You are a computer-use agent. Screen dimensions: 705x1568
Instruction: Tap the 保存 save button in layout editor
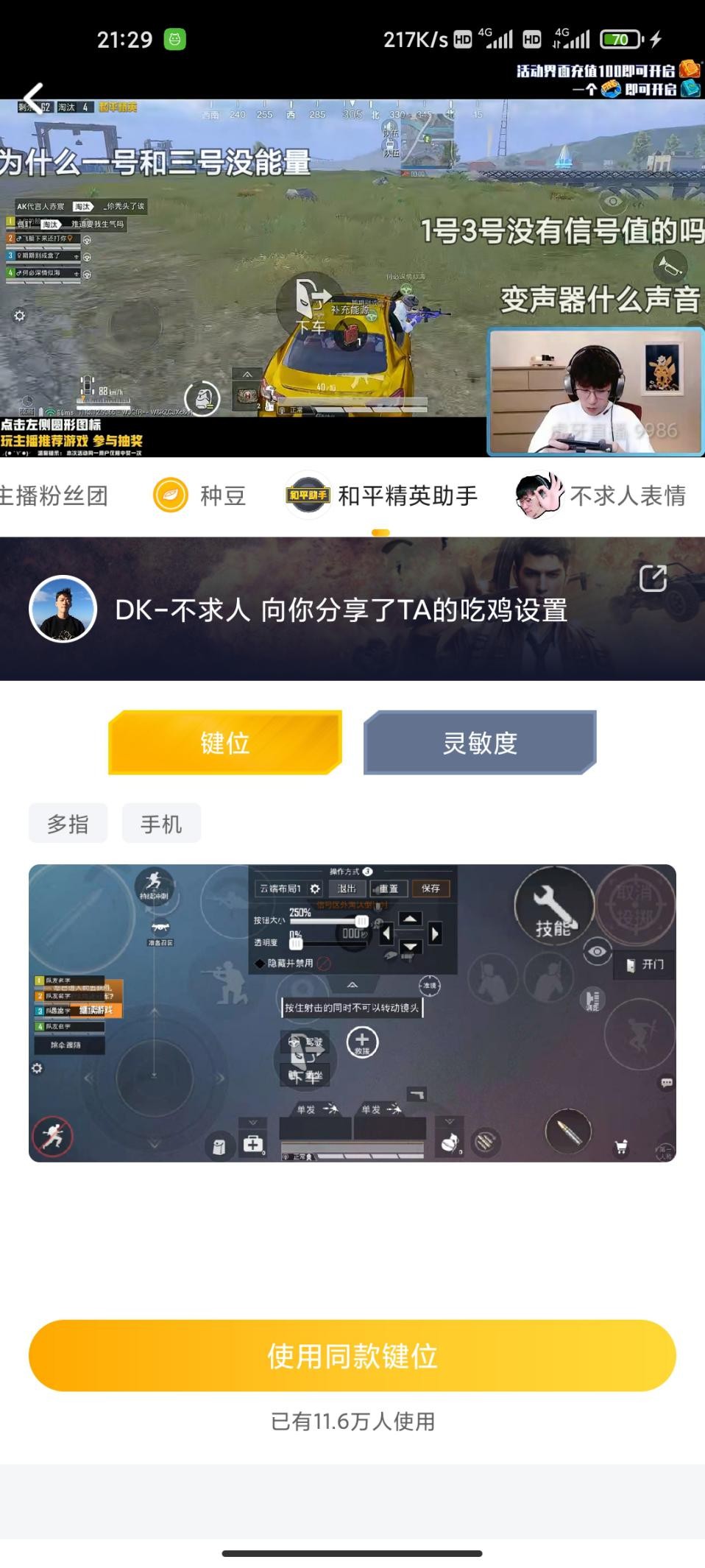(431, 889)
